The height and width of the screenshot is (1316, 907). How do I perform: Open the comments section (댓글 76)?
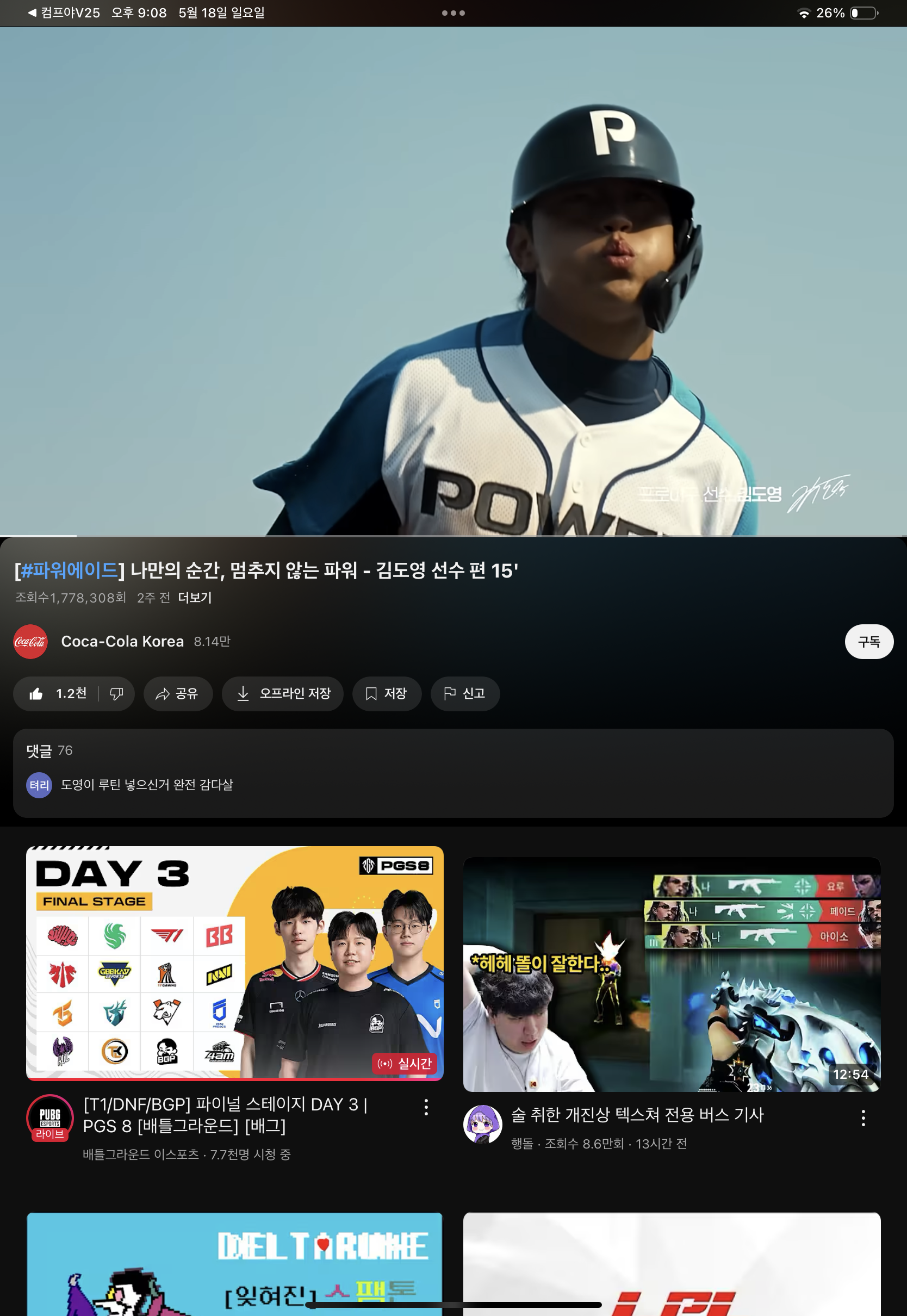pos(453,773)
